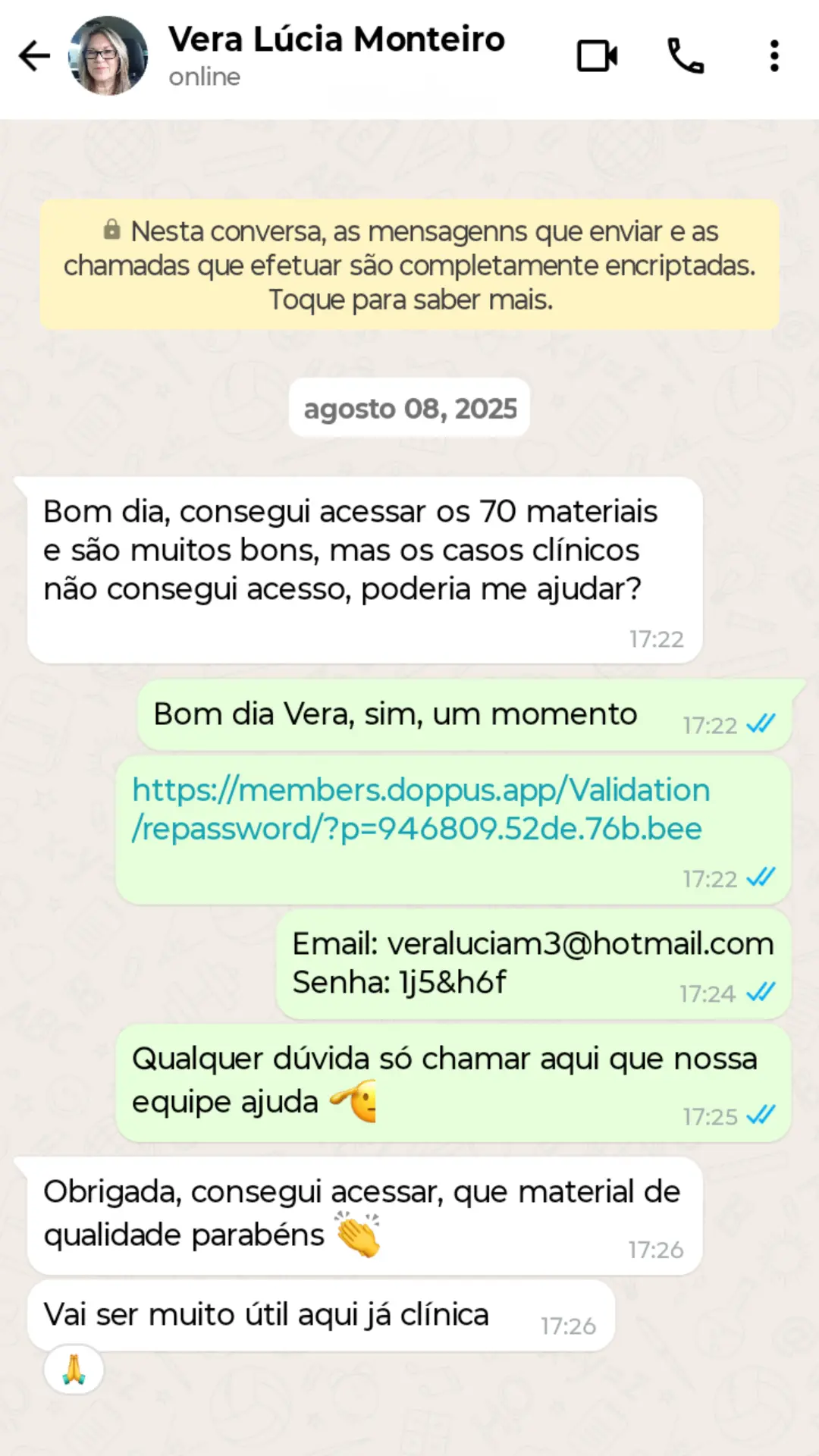Image resolution: width=819 pixels, height=1456 pixels.
Task: Open Vera Lúcia Monteiro's profile picture
Action: [x=108, y=56]
